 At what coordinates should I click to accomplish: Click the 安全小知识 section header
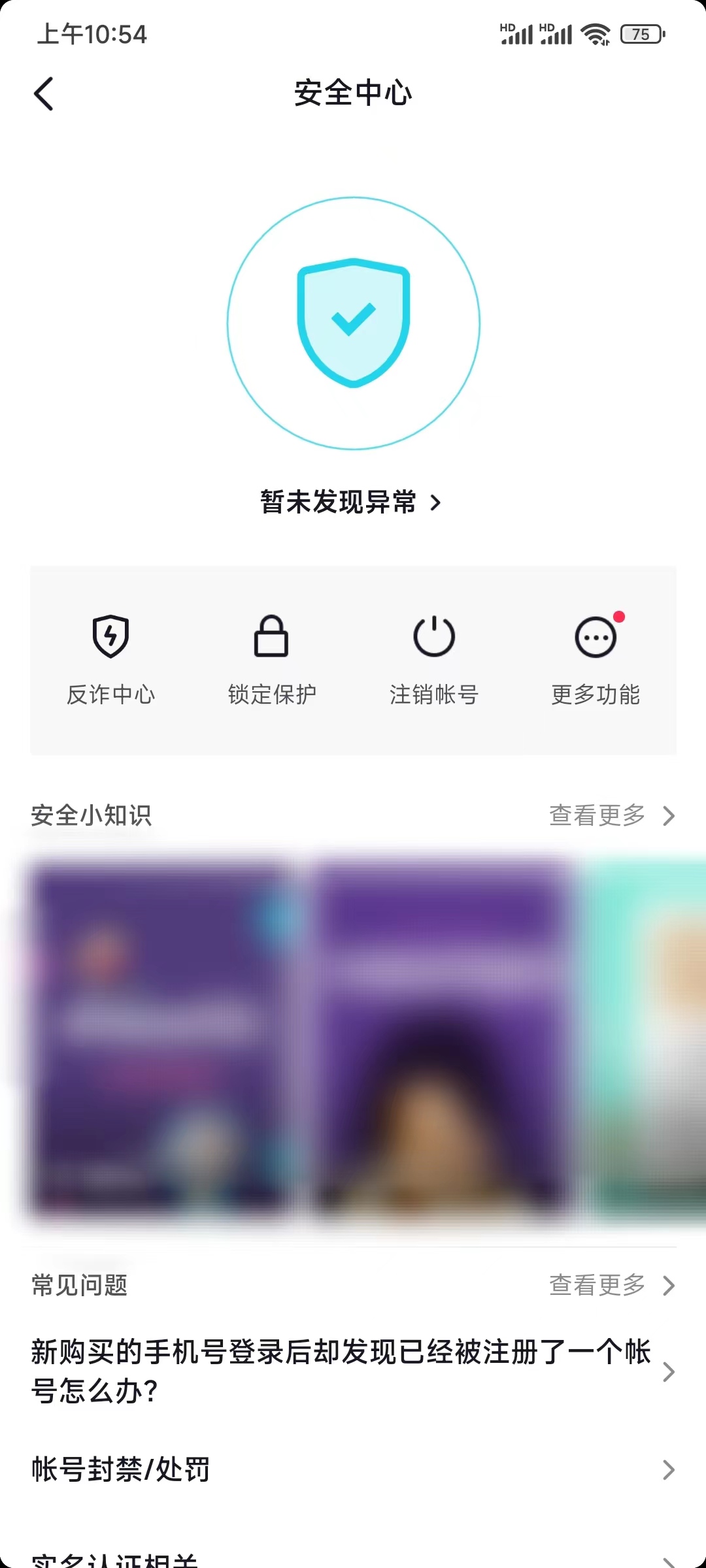92,815
